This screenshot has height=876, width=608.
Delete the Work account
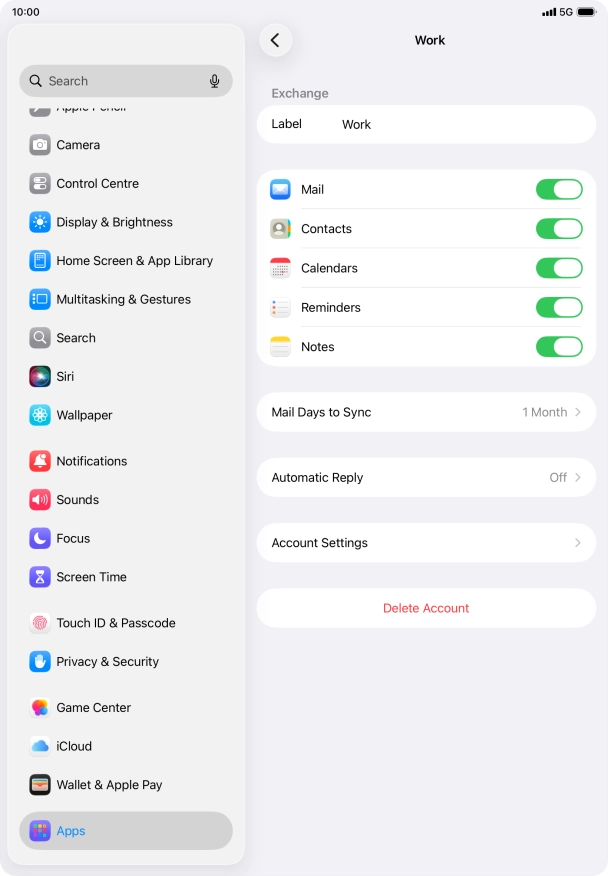426,608
